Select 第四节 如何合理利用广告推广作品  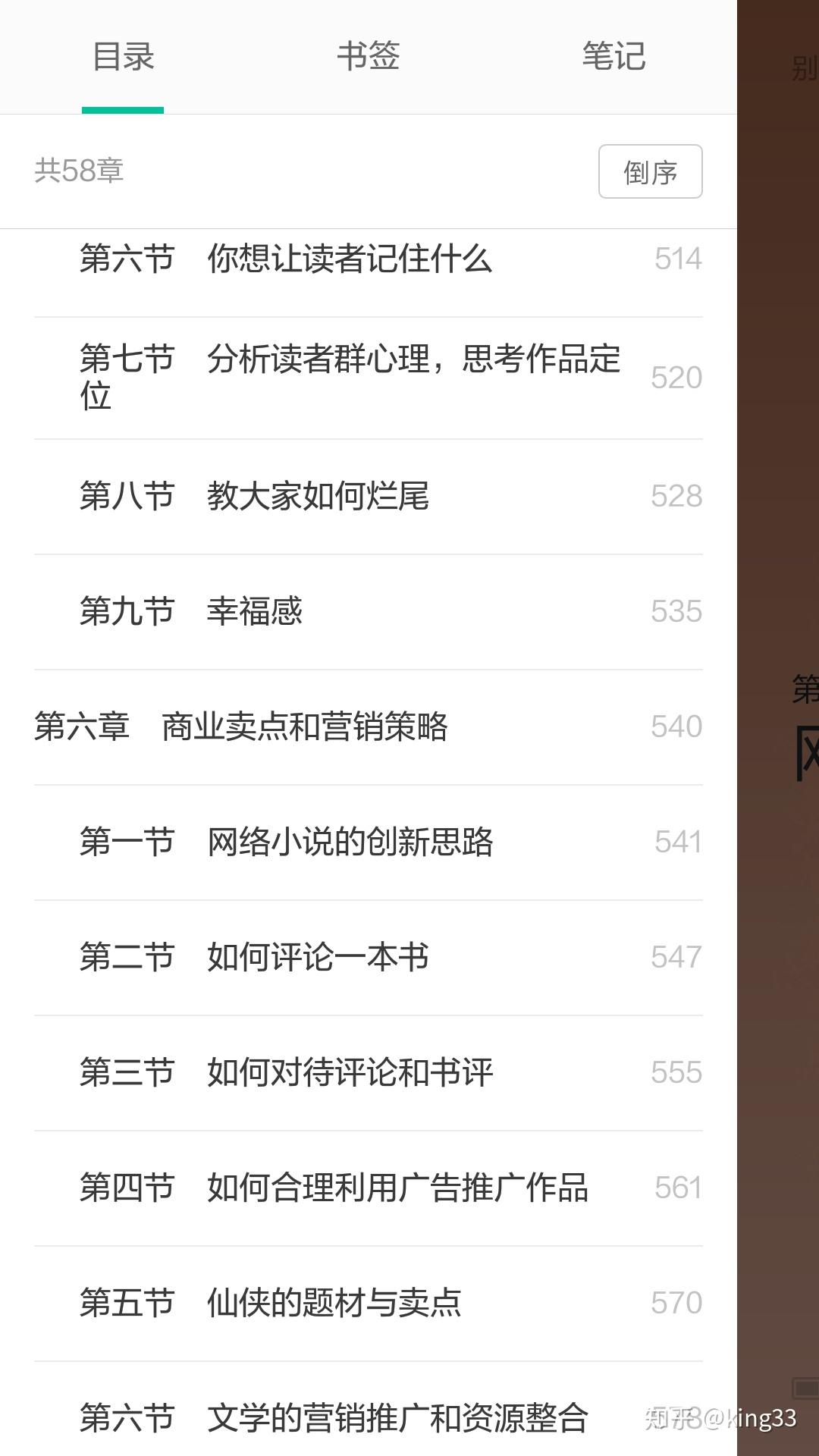tap(369, 1188)
